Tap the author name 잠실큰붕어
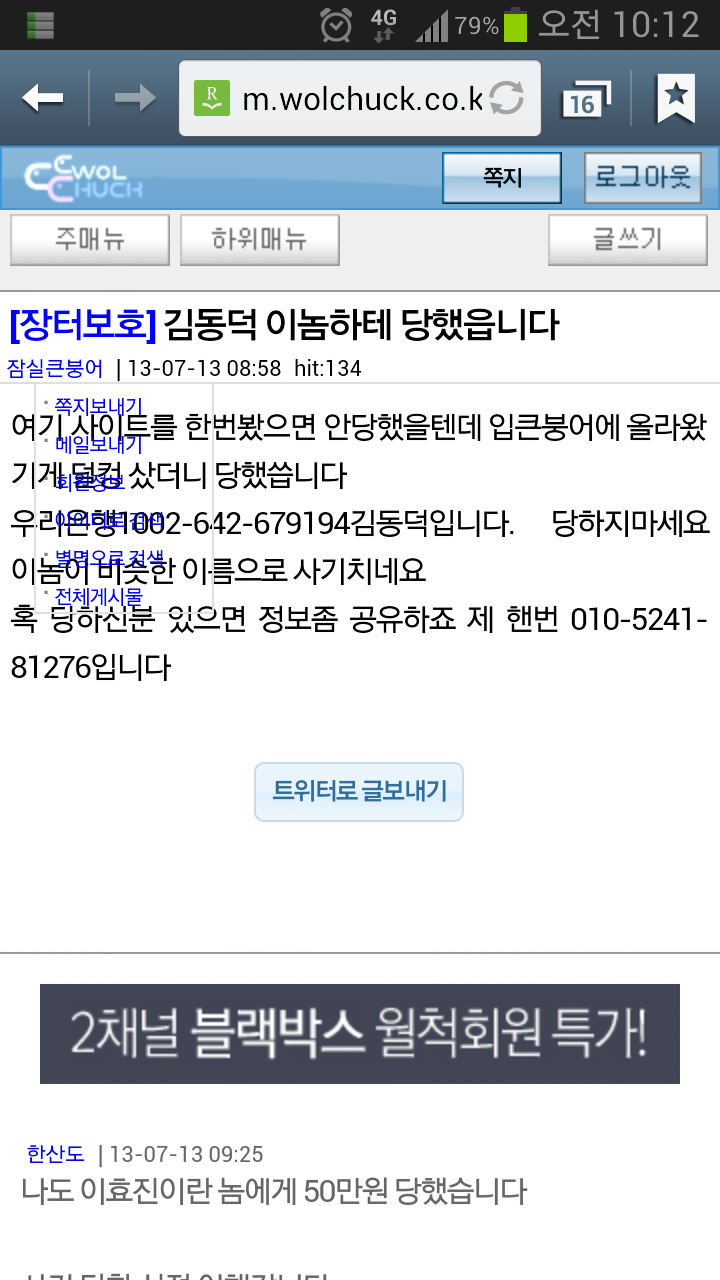The height and width of the screenshot is (1280, 720). tap(55, 369)
